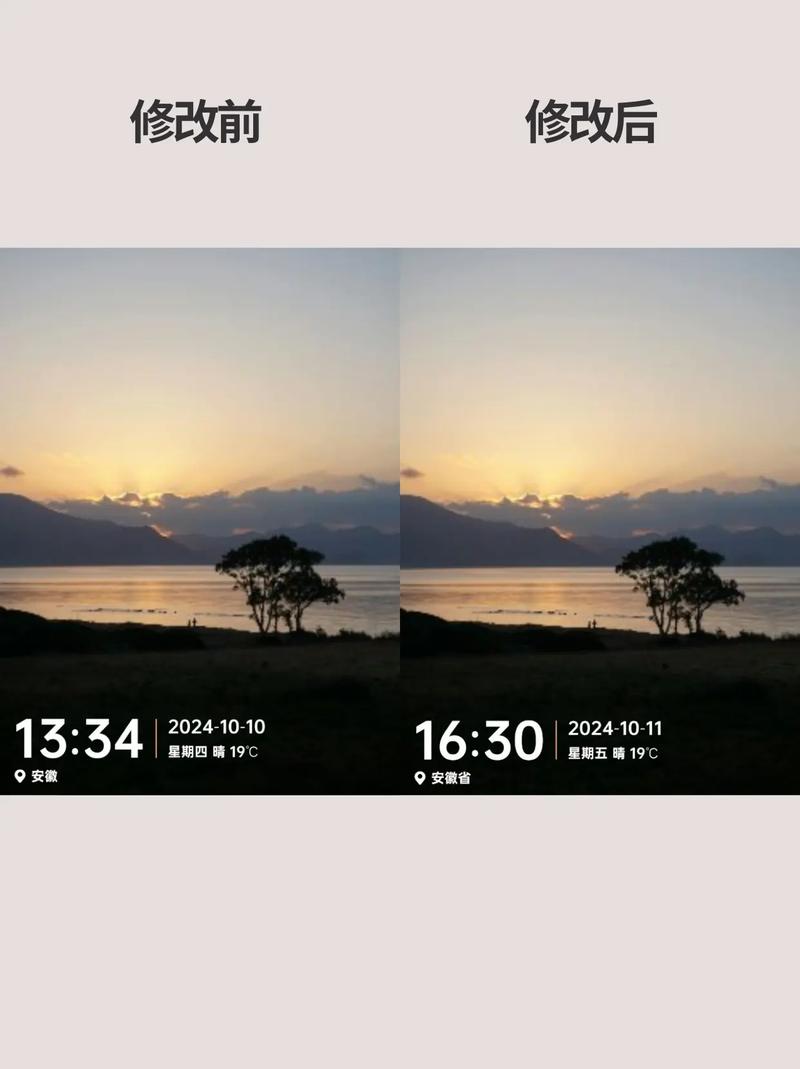800x1069 pixels.
Task: Select the 安徽 location label before editing
Action: 45,778
